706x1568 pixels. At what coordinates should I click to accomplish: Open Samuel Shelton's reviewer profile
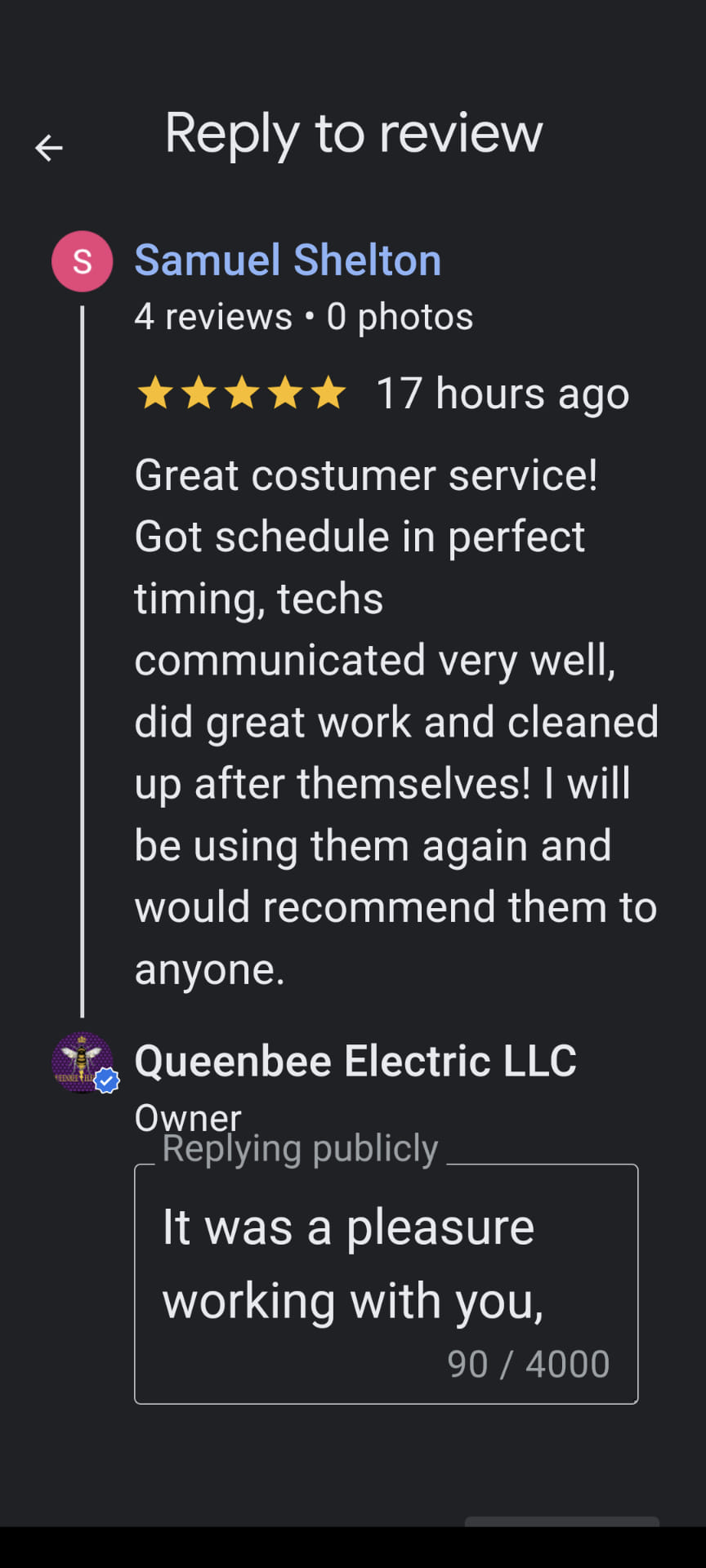(288, 261)
